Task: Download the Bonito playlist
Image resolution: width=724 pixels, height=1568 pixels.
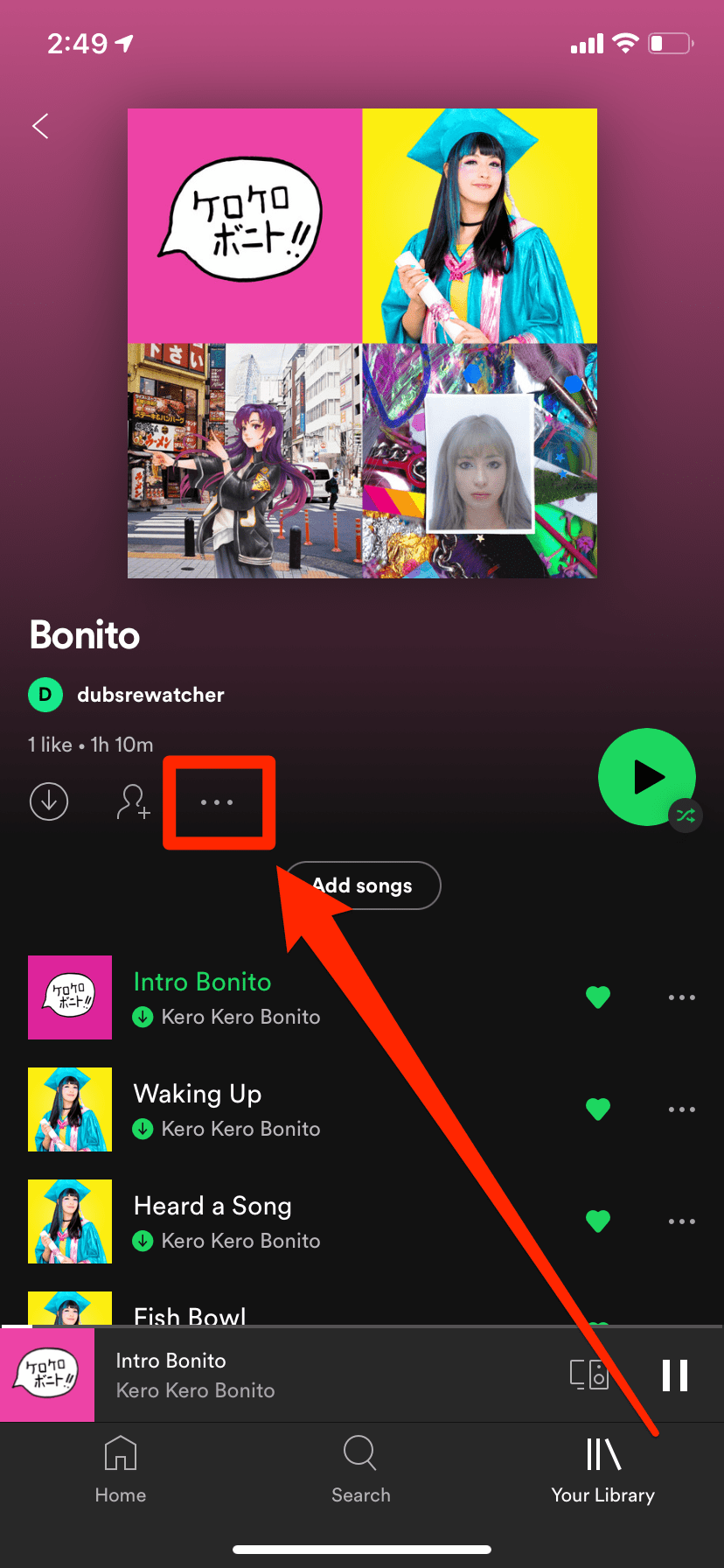Action: click(49, 801)
